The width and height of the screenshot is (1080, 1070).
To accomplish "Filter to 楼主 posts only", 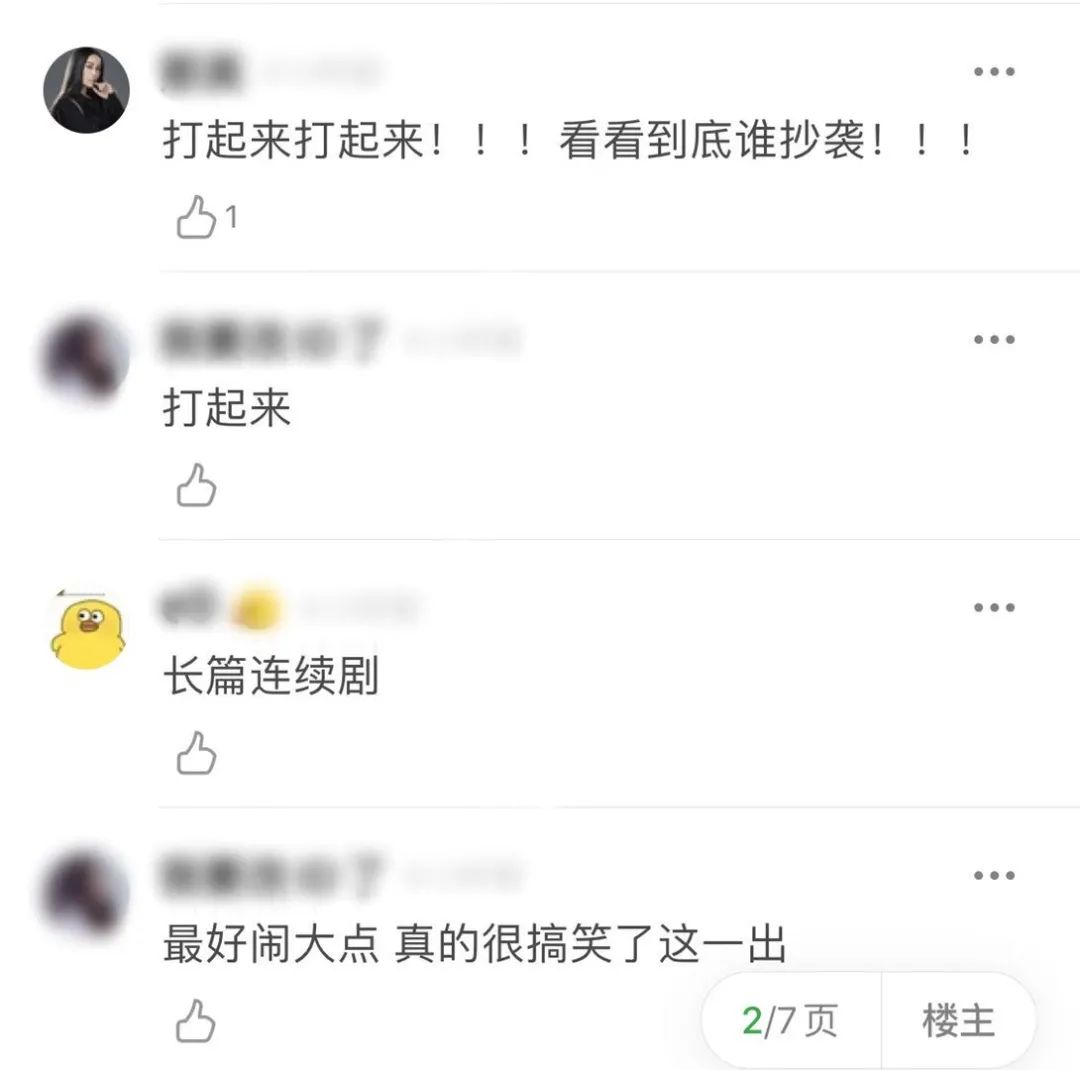I will pos(958,1021).
